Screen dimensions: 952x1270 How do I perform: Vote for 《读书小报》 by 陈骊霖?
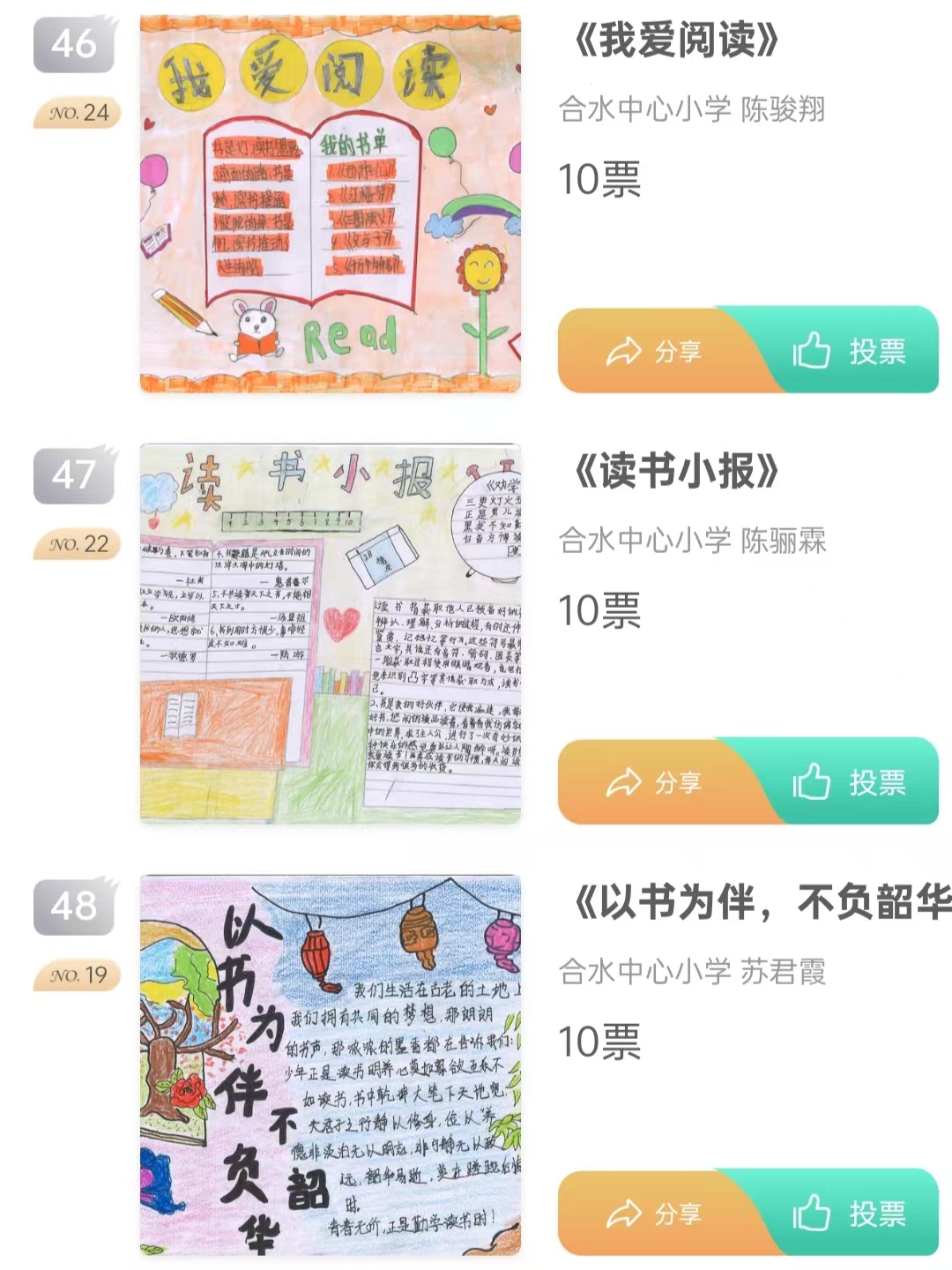(x=850, y=783)
